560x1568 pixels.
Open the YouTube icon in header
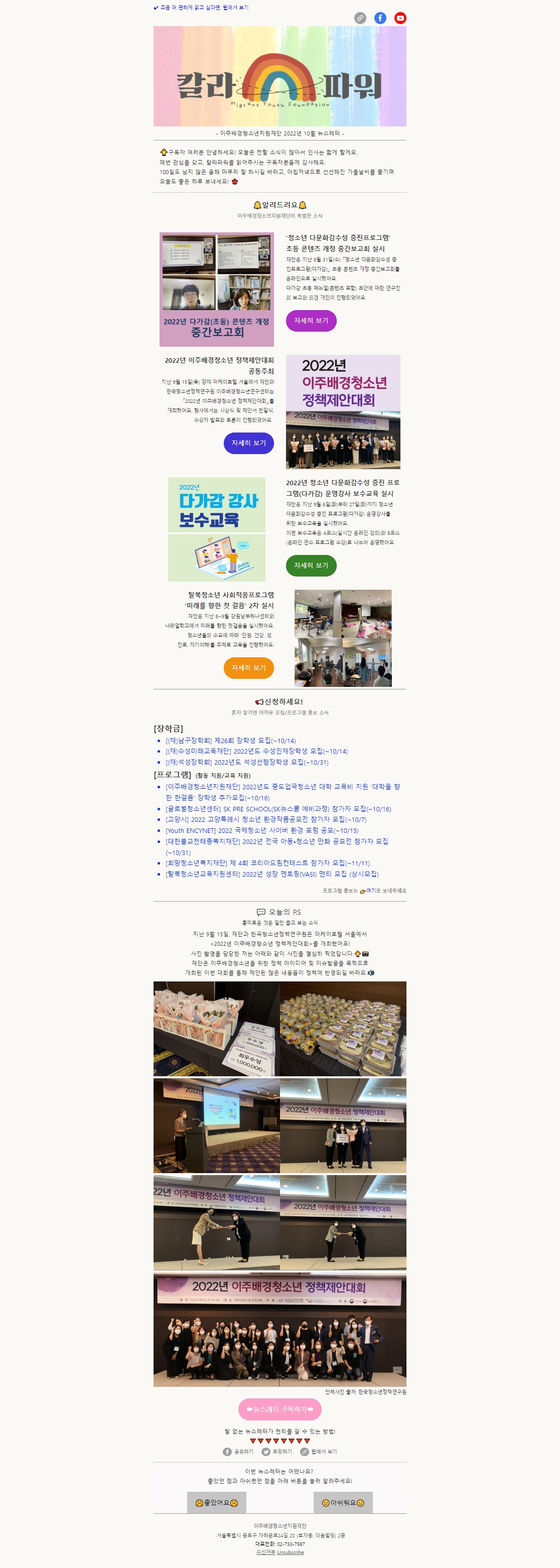point(400,18)
